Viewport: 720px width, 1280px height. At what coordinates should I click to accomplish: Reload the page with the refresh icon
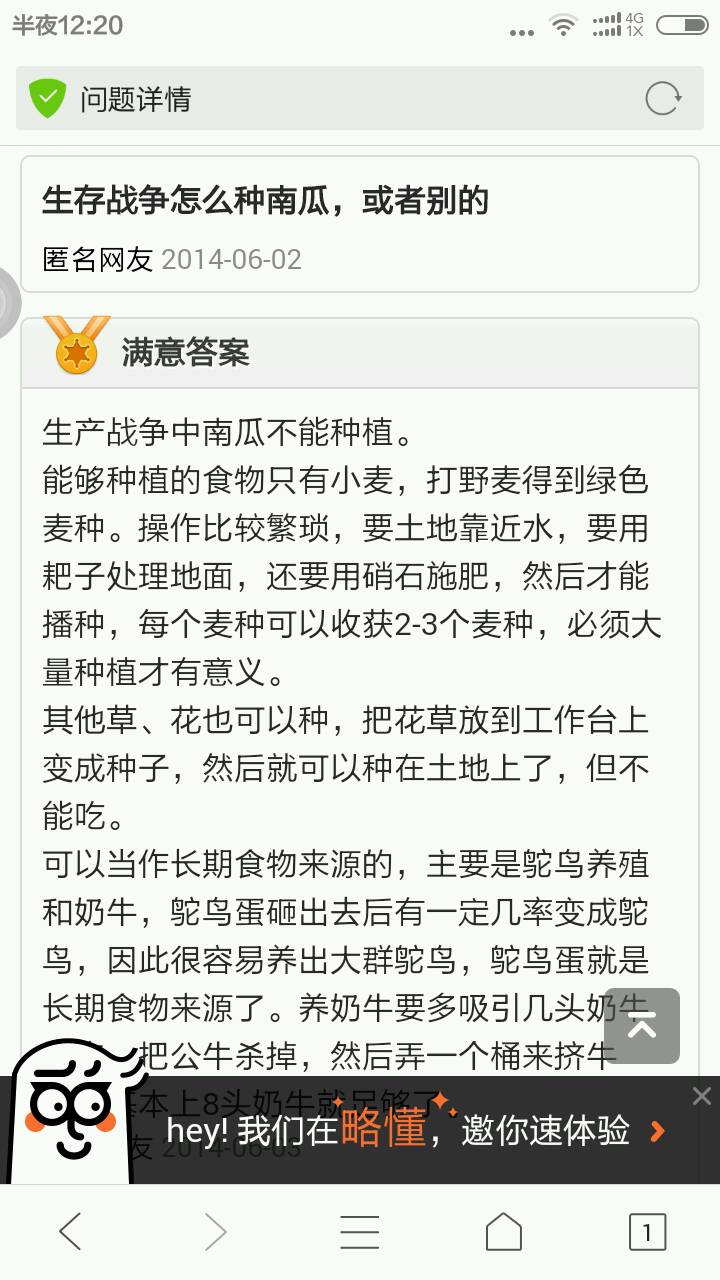pyautogui.click(x=663, y=99)
